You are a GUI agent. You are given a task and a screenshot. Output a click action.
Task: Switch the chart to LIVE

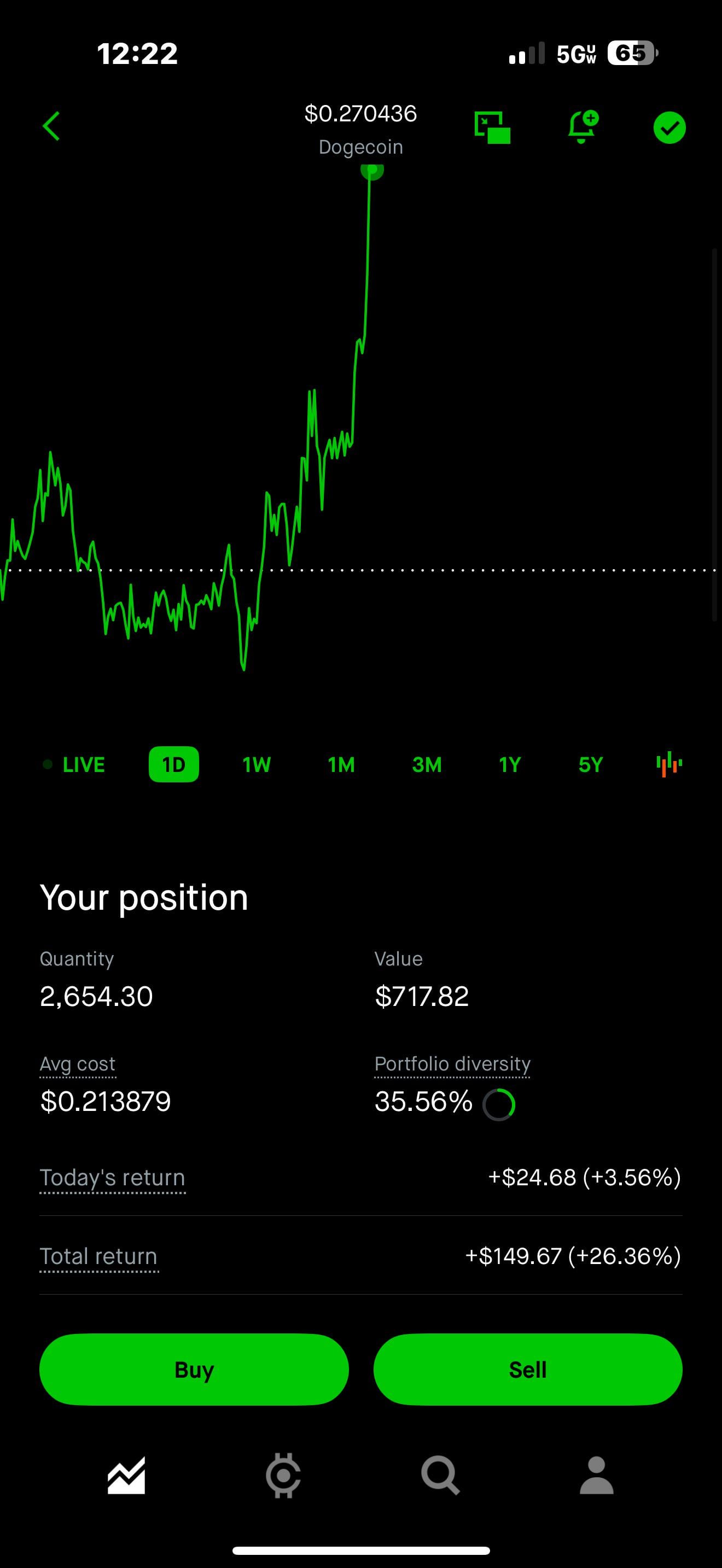coord(74,764)
